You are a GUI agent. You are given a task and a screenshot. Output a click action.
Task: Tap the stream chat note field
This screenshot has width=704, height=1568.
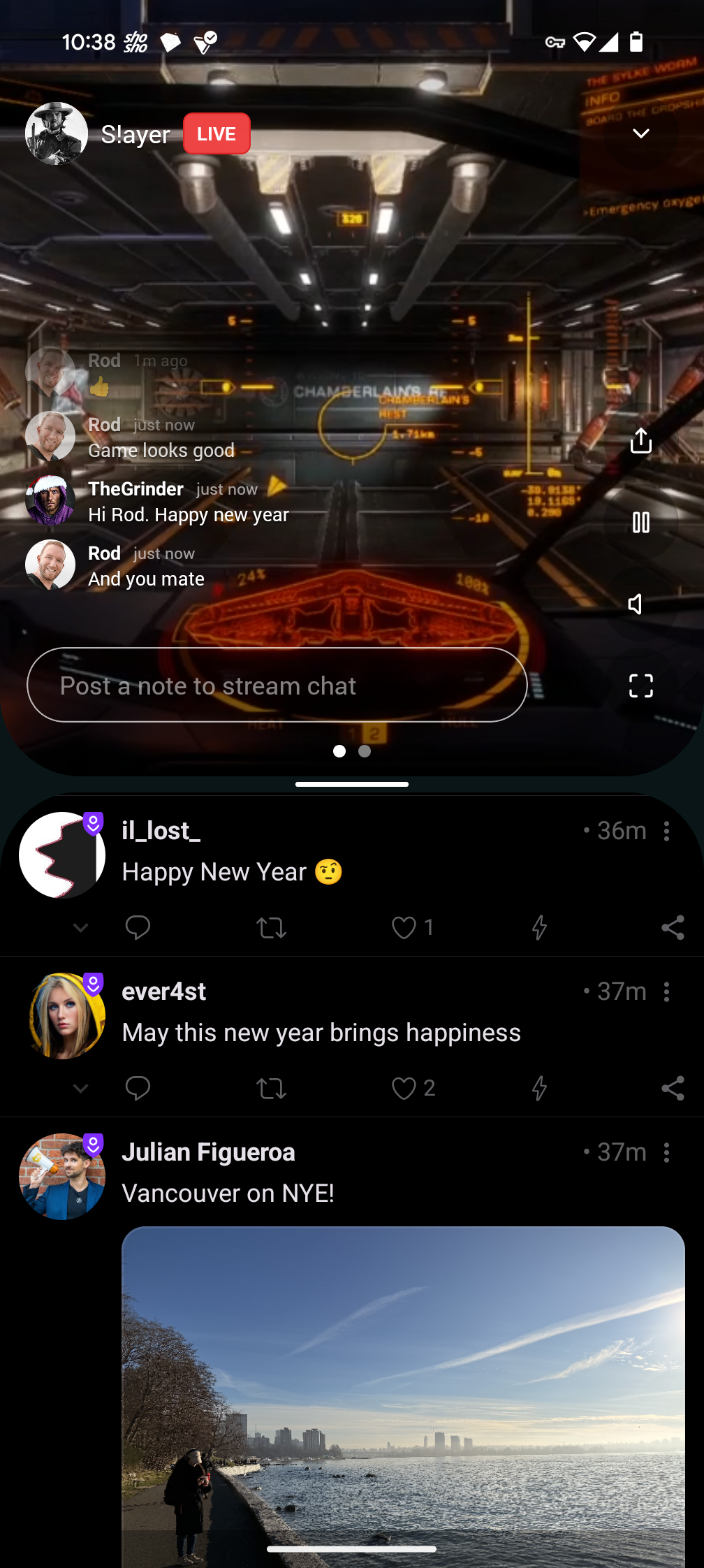pyautogui.click(x=277, y=685)
